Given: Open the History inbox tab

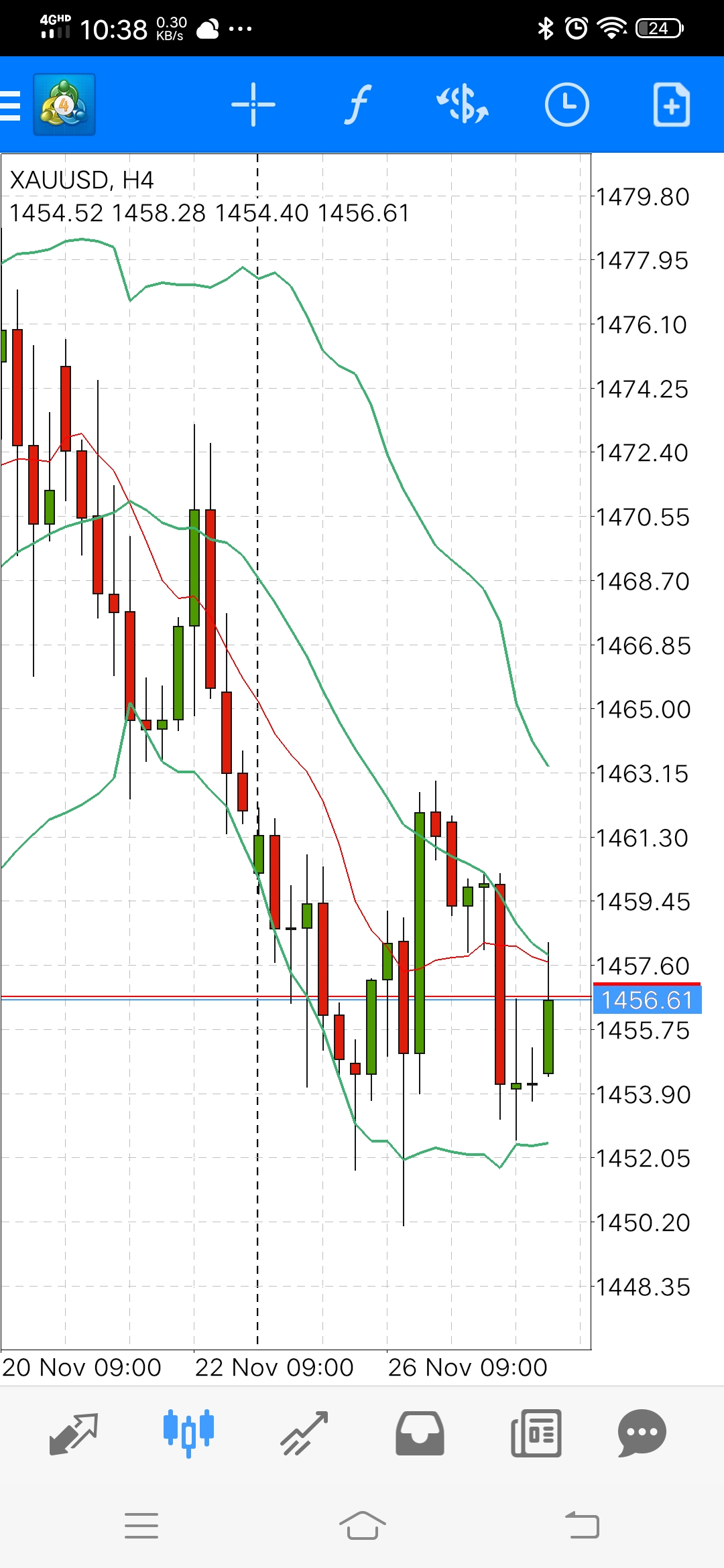Looking at the screenshot, I should tap(420, 1433).
